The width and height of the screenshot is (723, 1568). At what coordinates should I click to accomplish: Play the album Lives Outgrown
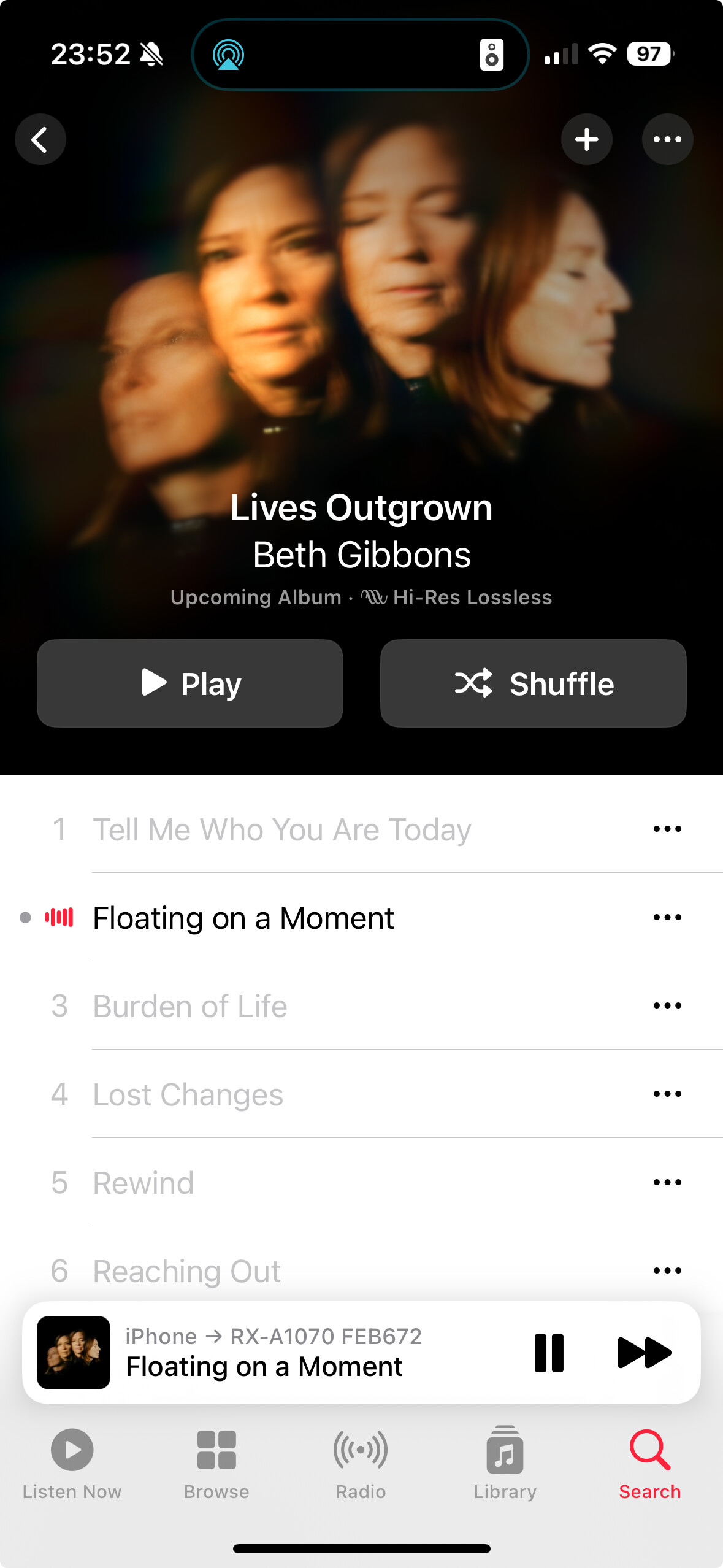point(190,683)
